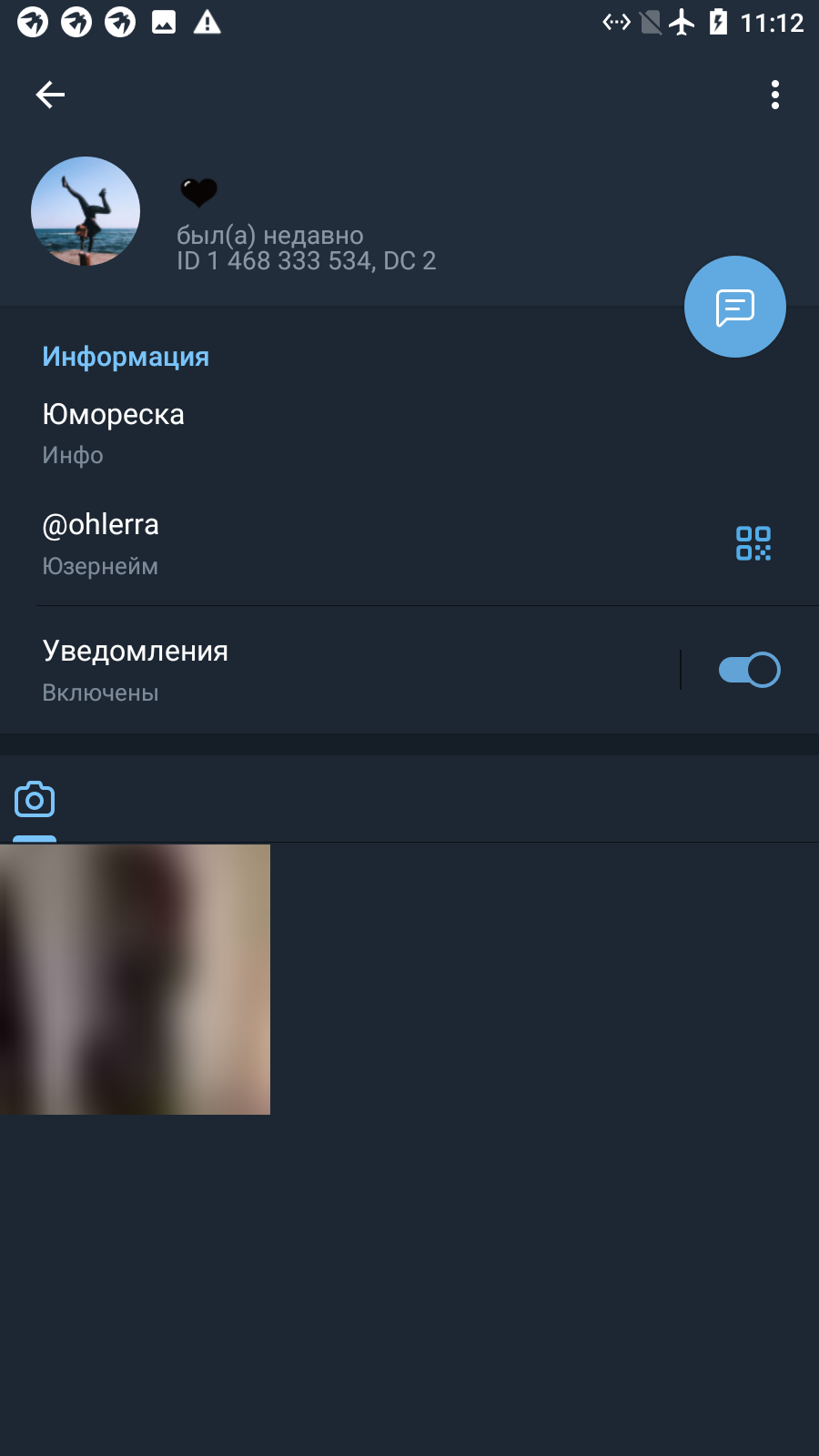
Task: Open Уведомления notification settings
Action: (339, 671)
